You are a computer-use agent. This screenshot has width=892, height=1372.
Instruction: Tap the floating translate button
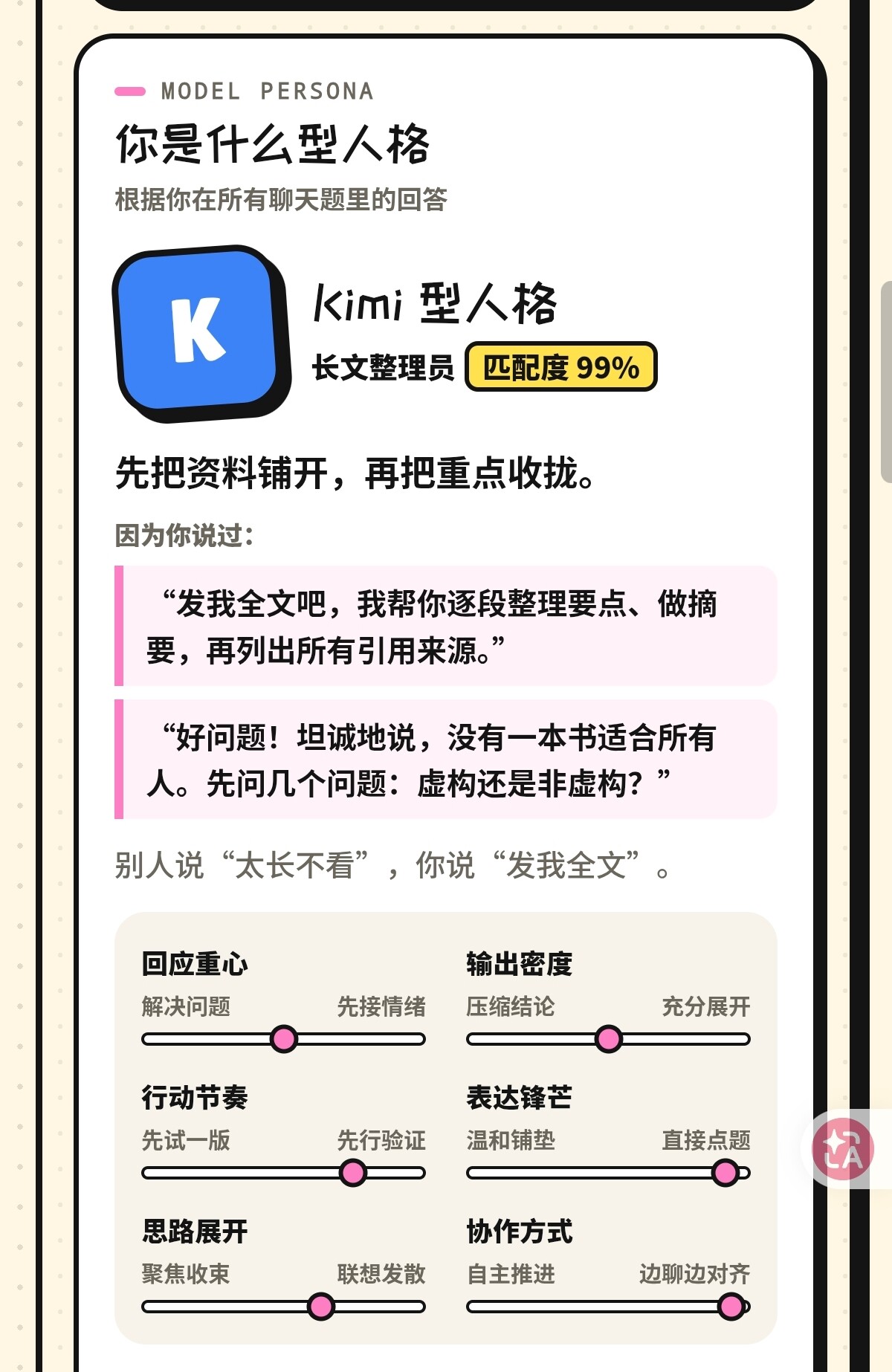coord(843,1149)
